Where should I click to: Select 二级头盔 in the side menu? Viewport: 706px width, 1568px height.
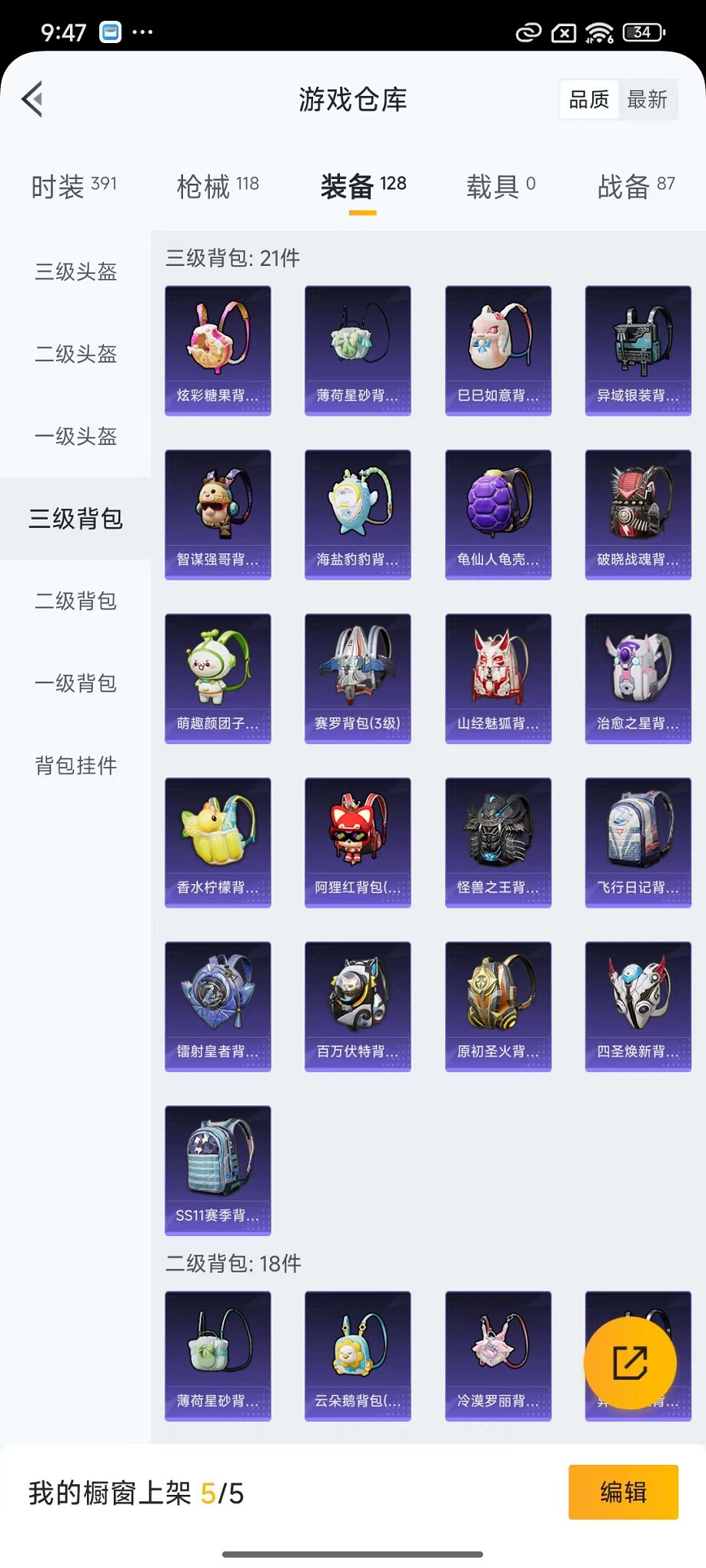(75, 354)
